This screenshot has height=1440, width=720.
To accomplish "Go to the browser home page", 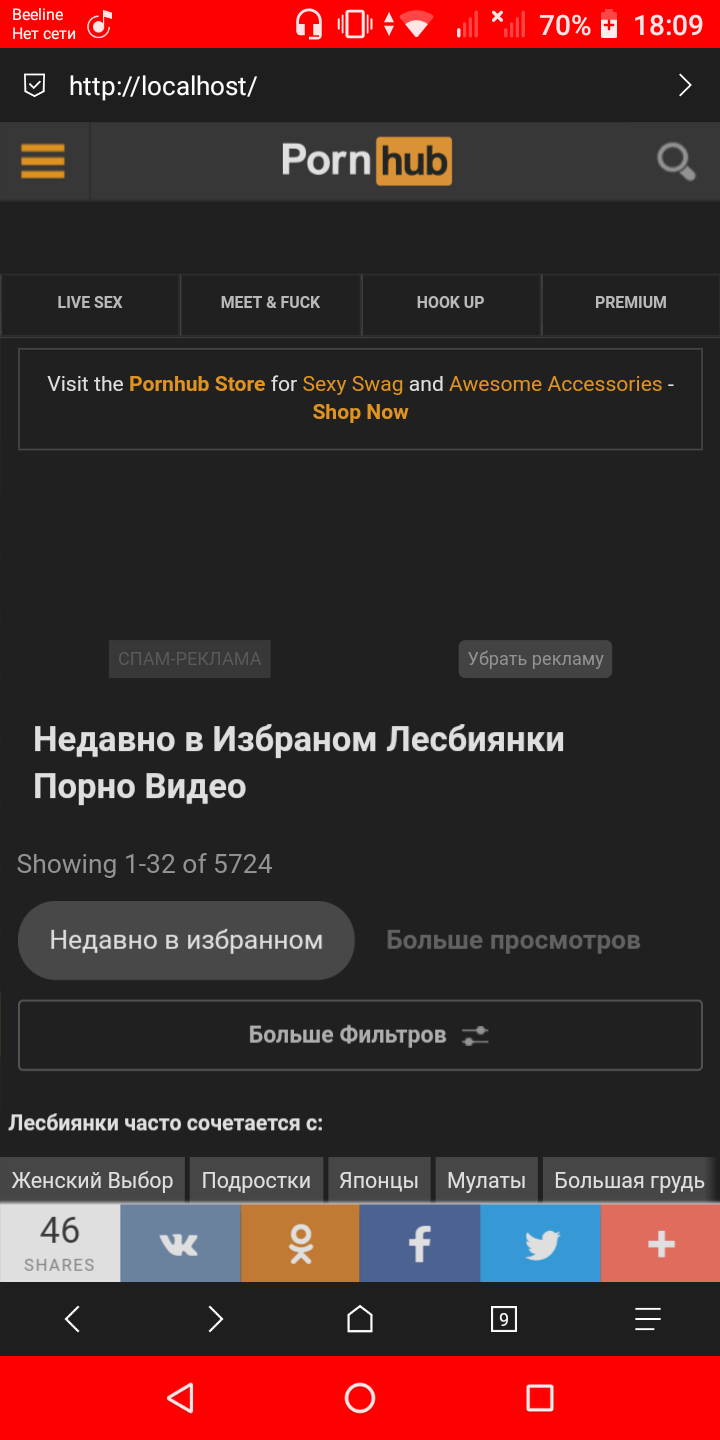I will coord(360,1319).
